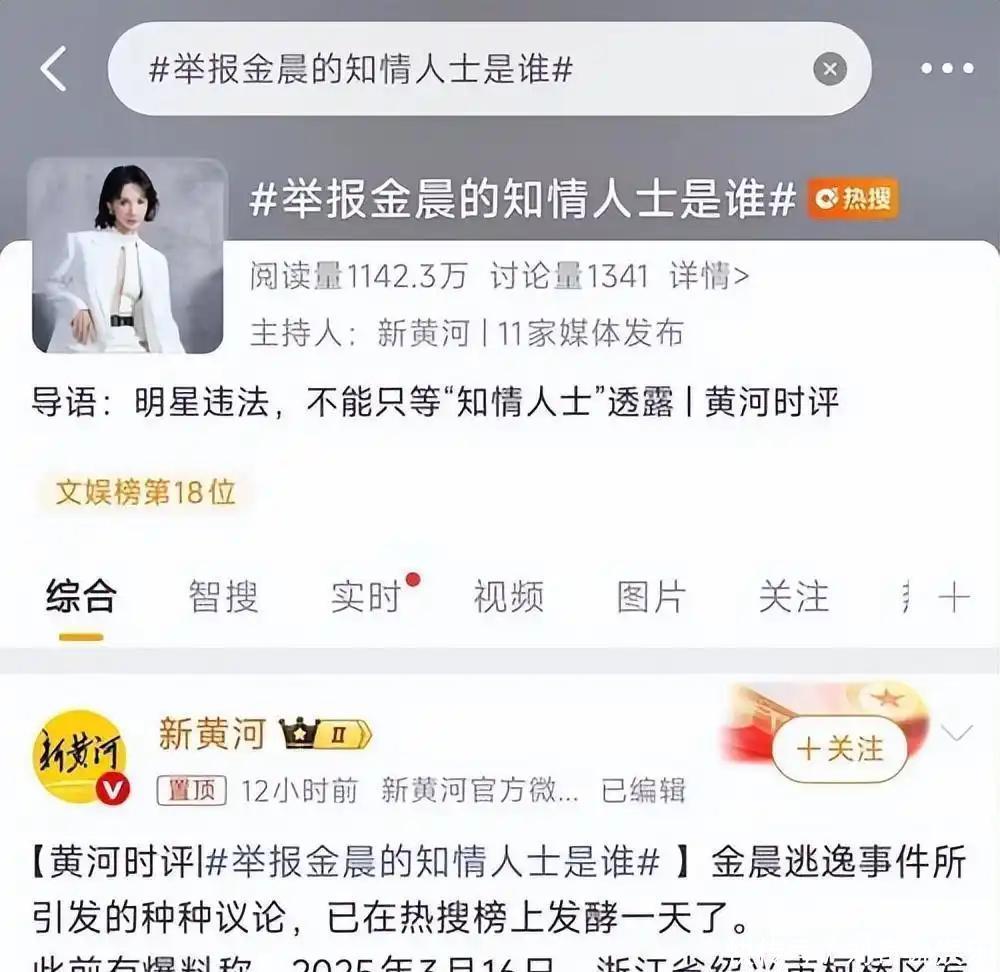Open the three-dot overflow menu
This screenshot has width=1000, height=972.
click(x=947, y=68)
